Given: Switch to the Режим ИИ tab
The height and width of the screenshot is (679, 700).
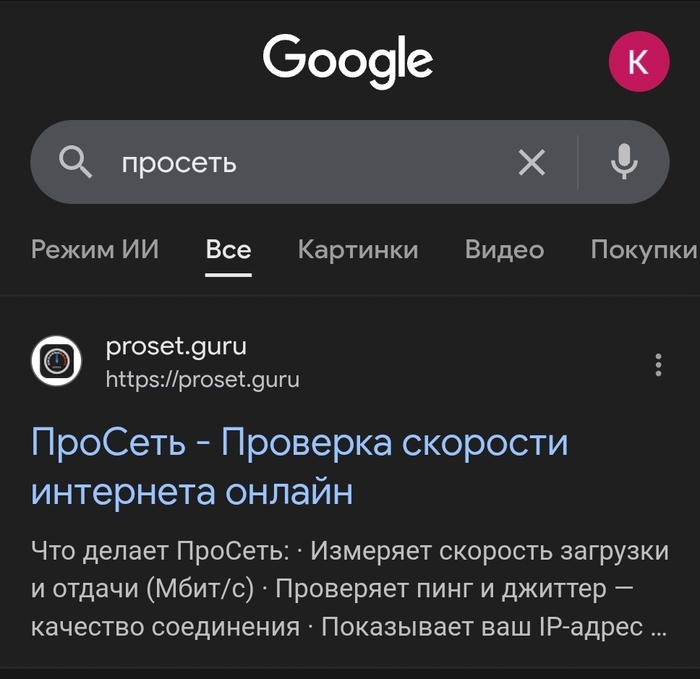Looking at the screenshot, I should pyautogui.click(x=95, y=249).
